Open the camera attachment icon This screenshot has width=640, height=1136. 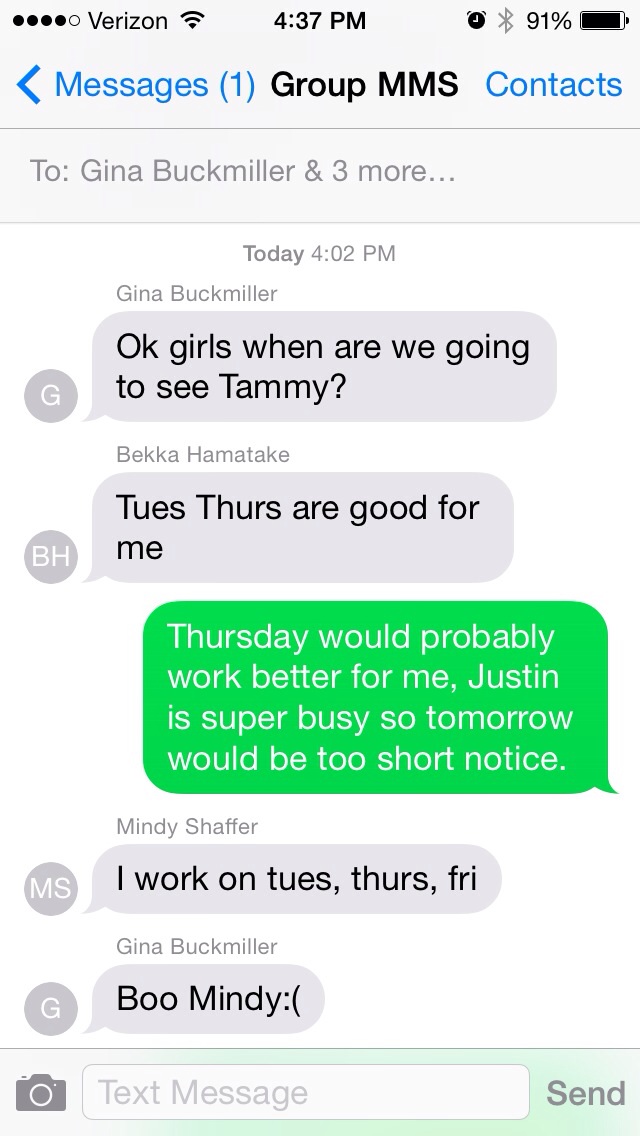(x=40, y=1092)
